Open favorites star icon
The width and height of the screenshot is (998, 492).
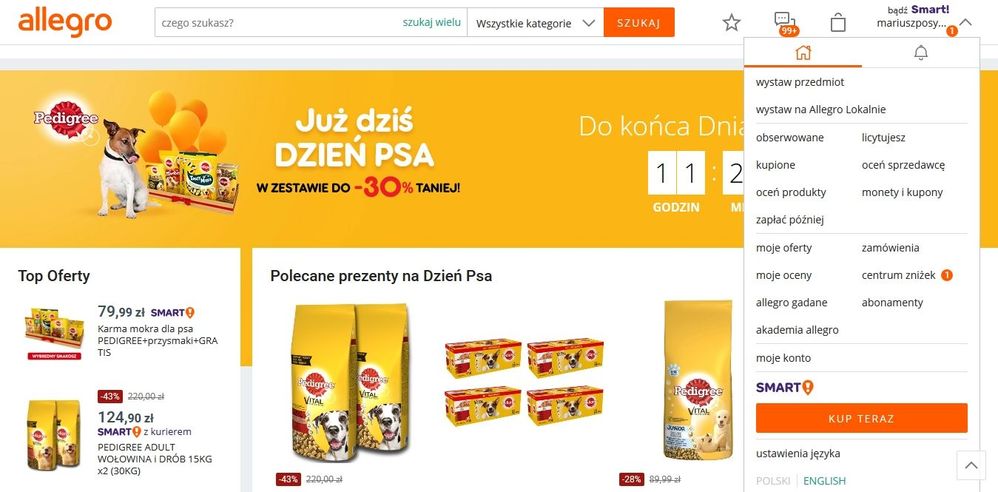(732, 22)
